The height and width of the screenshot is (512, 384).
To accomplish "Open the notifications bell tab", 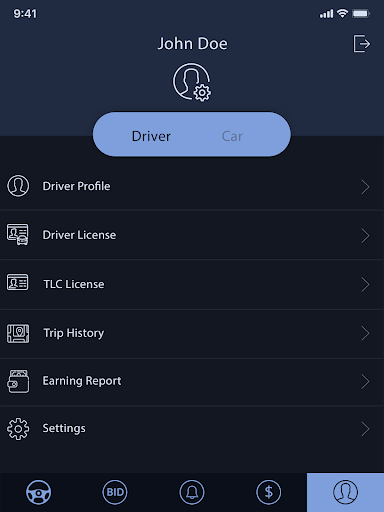I will [192, 492].
